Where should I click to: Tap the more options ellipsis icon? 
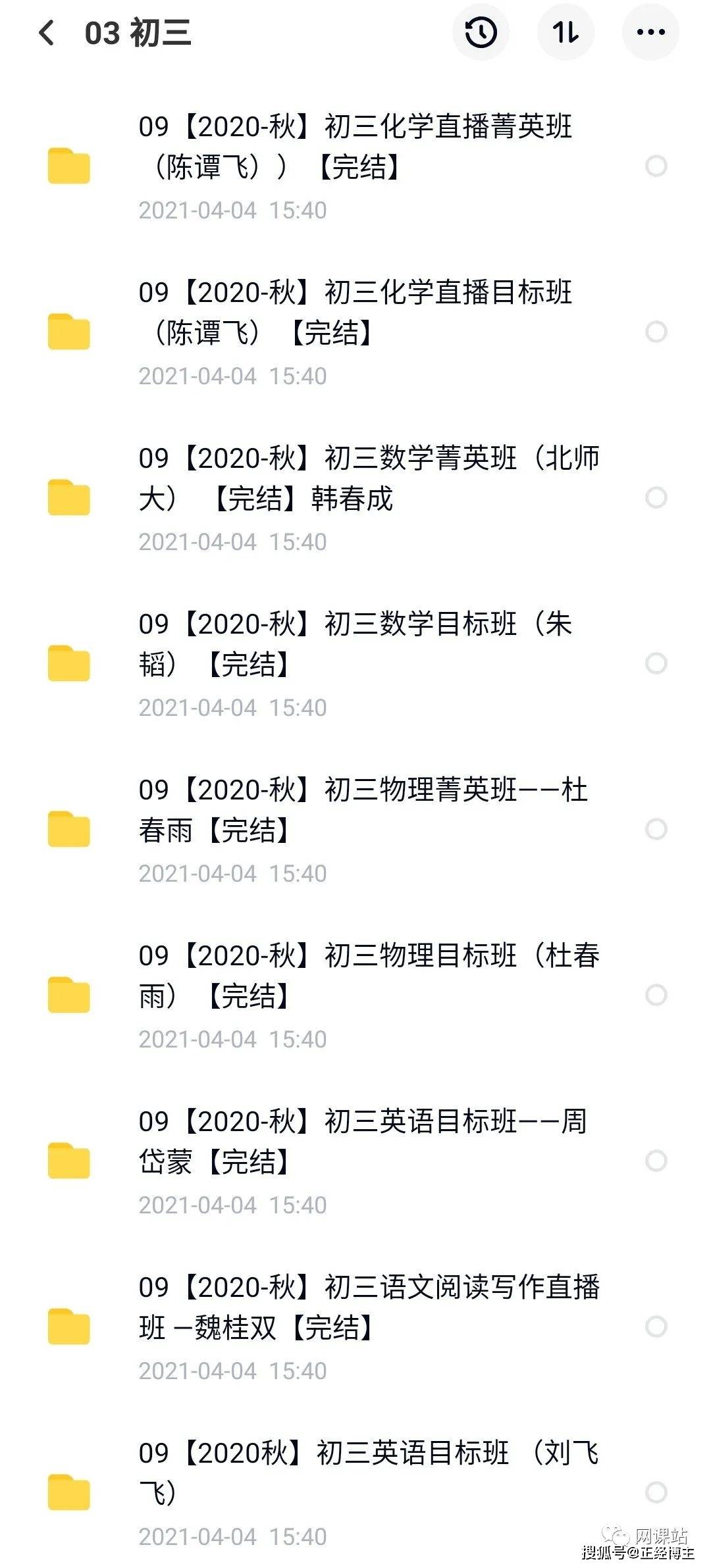coord(650,32)
